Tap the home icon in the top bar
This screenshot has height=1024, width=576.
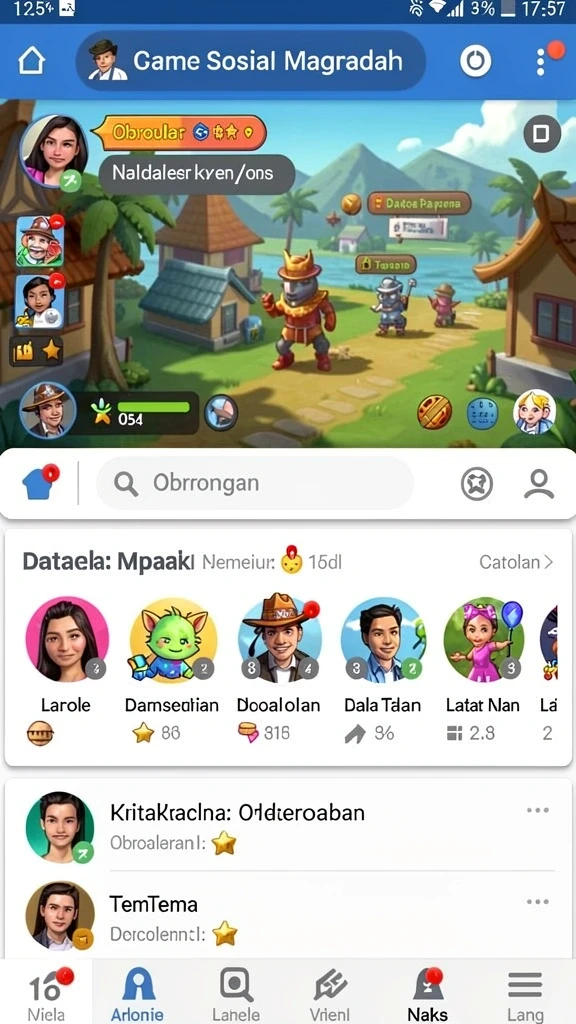point(32,61)
